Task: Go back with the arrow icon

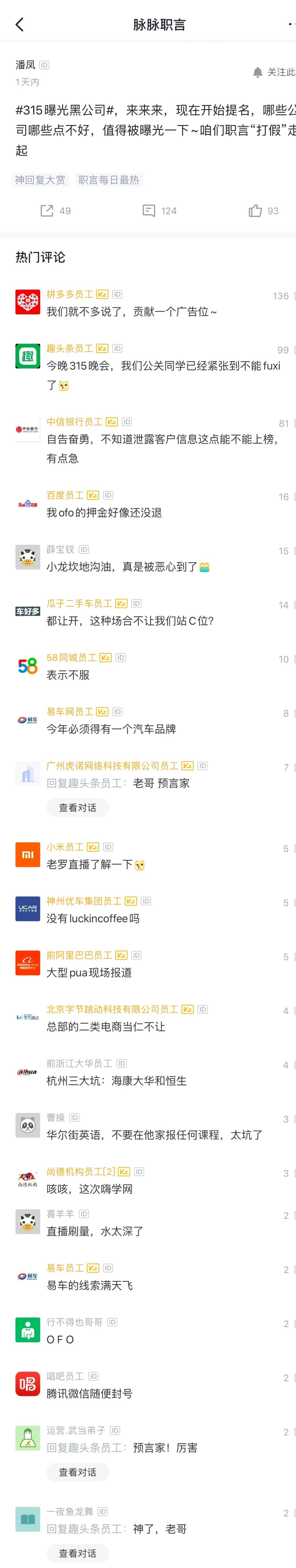Action: click(19, 24)
